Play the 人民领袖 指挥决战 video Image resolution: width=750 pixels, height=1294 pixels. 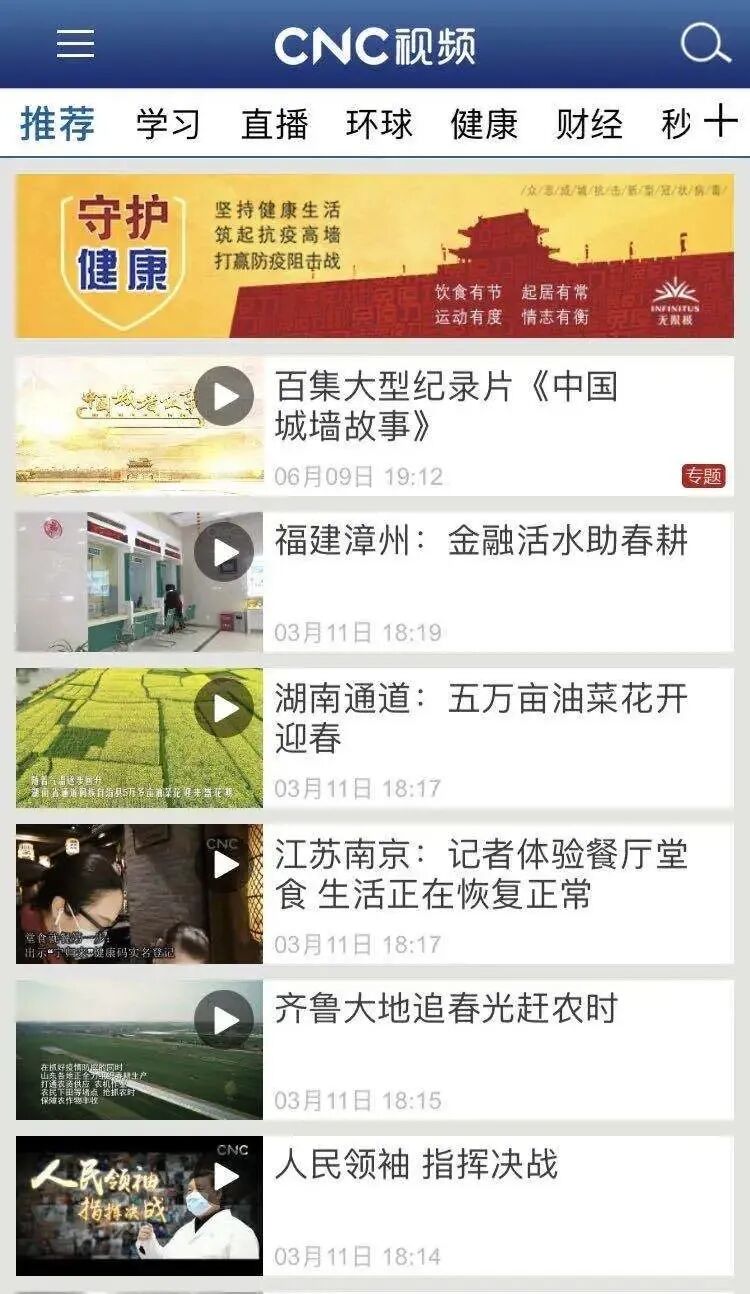[x=375, y=1206]
